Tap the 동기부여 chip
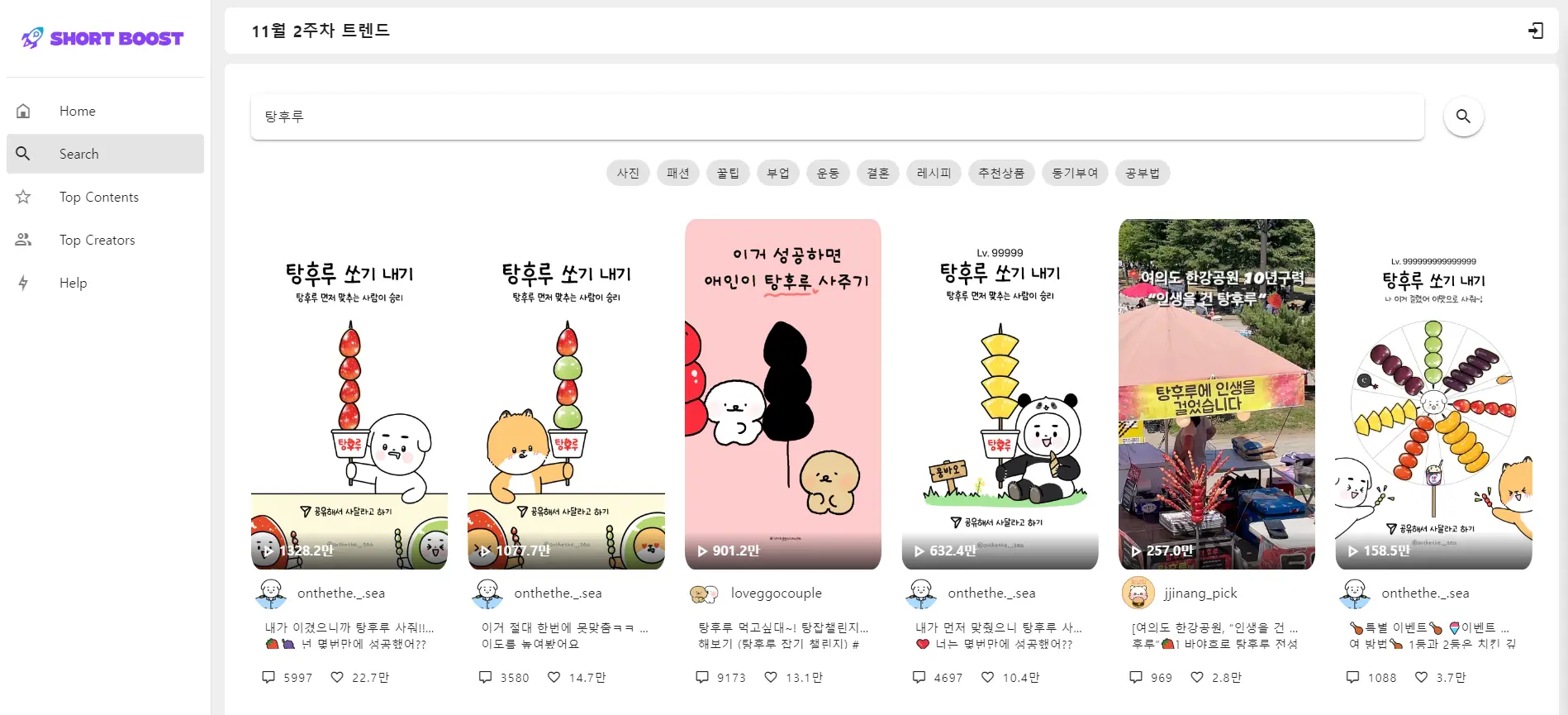The image size is (1568, 715). (x=1074, y=173)
